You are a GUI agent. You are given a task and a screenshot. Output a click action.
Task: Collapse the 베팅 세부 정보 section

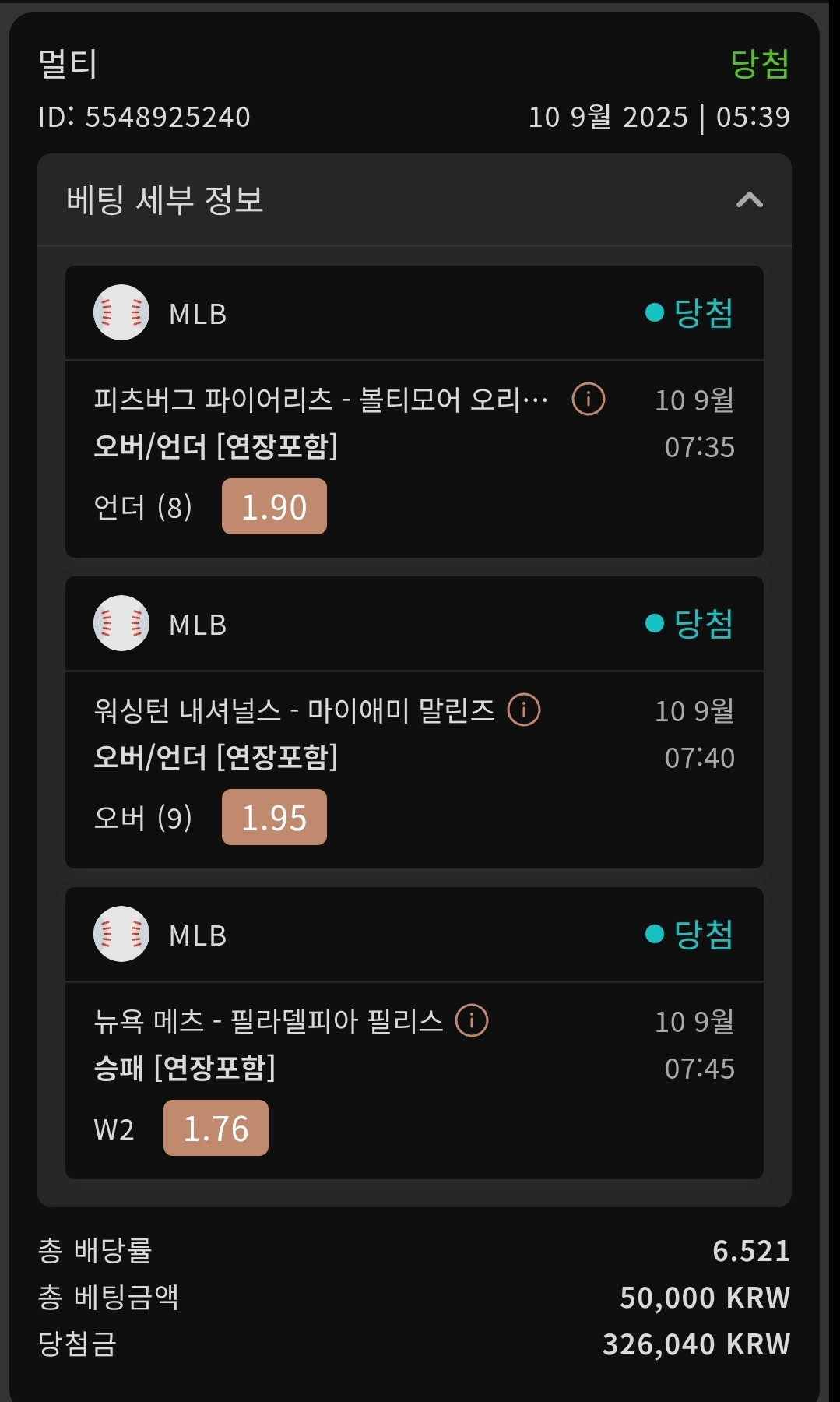pos(749,200)
